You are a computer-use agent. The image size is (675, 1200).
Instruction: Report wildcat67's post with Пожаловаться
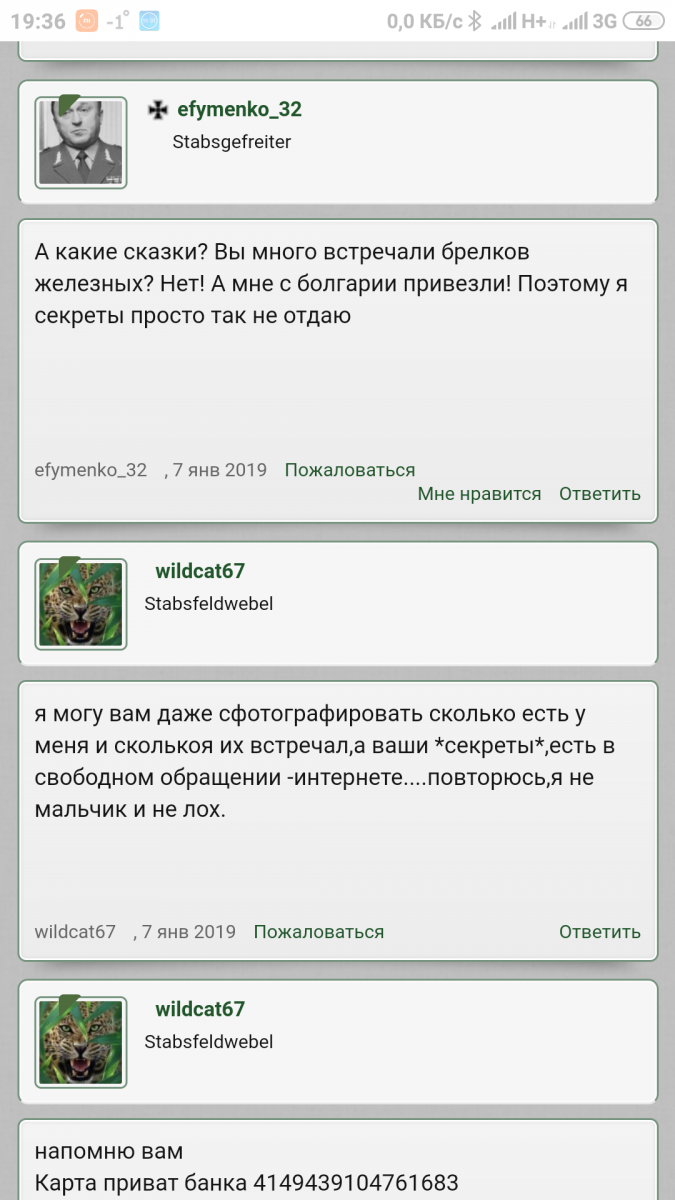click(x=318, y=932)
